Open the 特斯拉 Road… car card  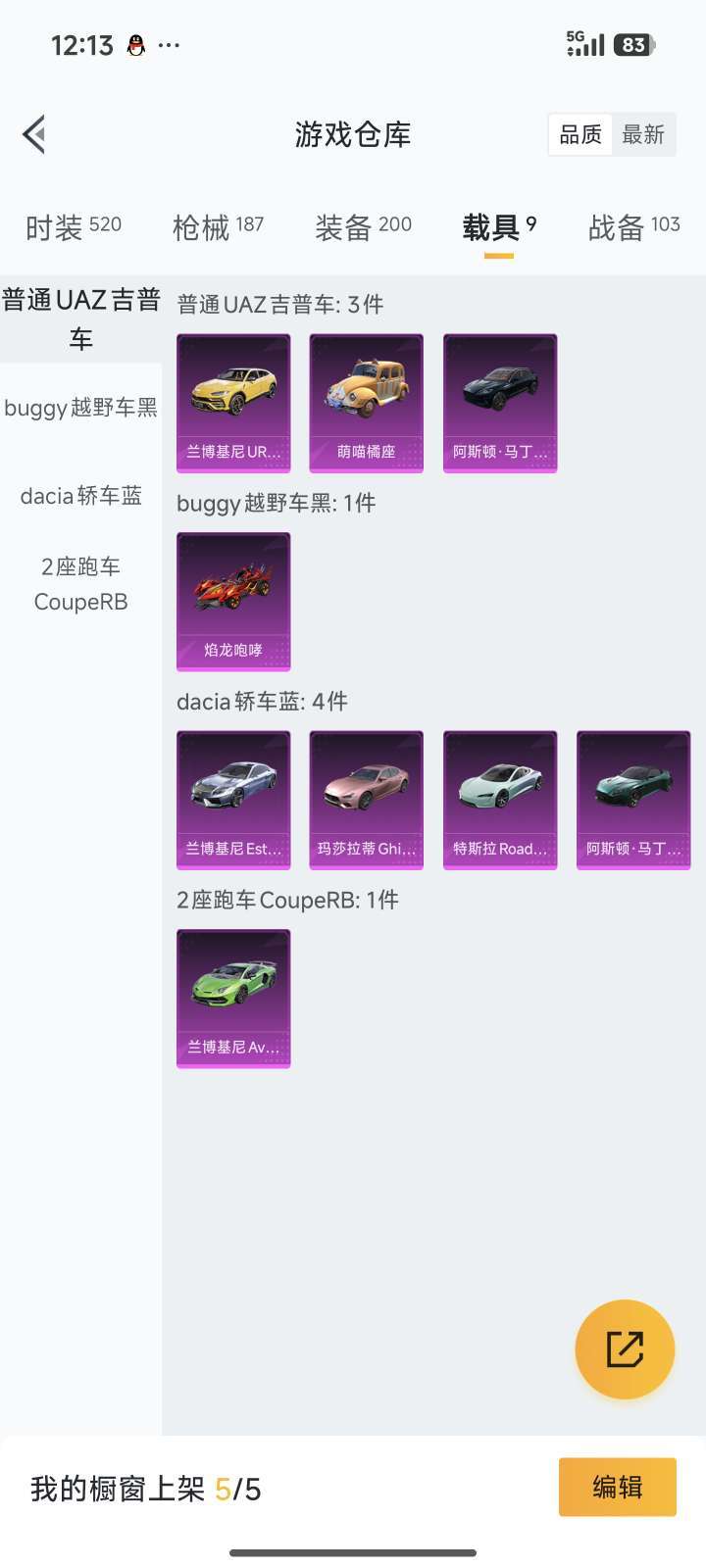(x=500, y=800)
